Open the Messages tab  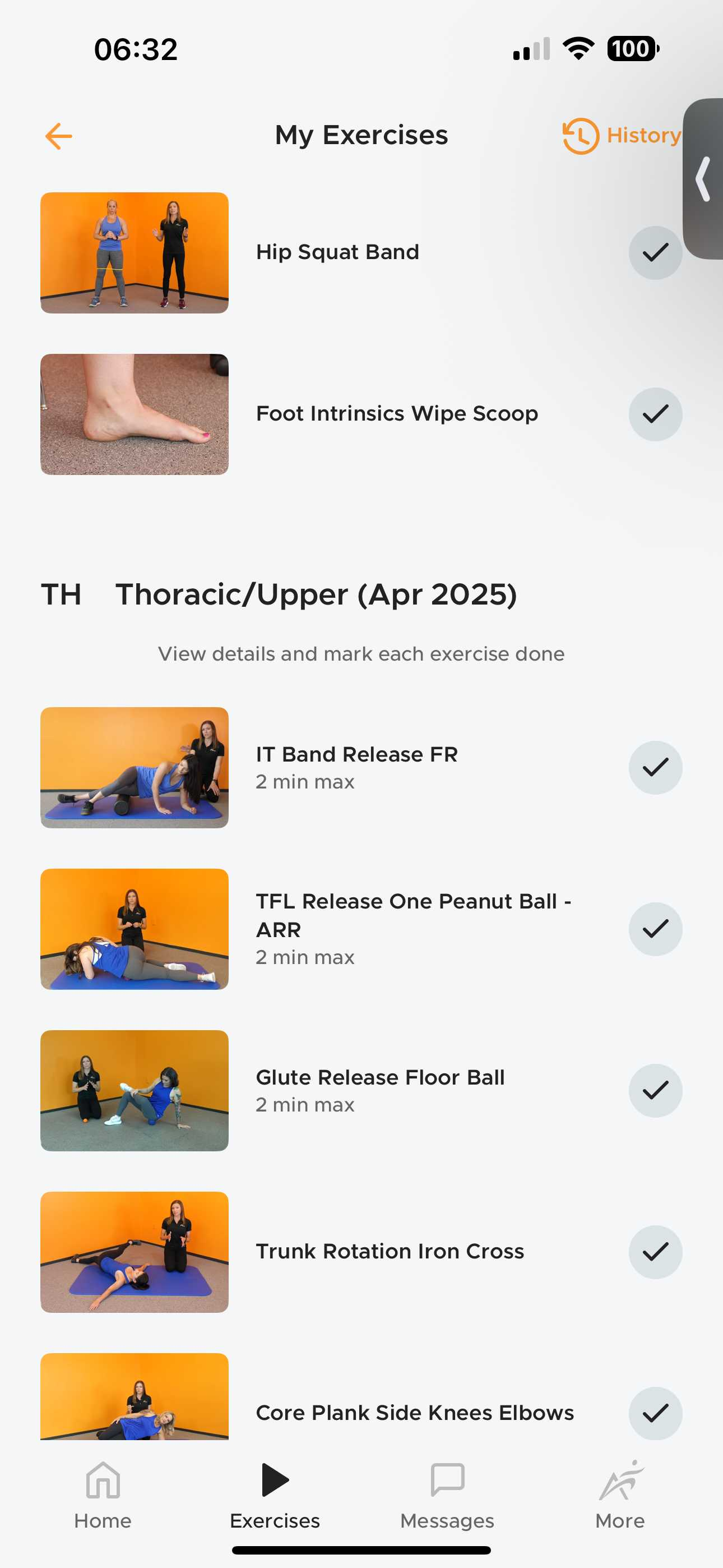click(447, 1495)
